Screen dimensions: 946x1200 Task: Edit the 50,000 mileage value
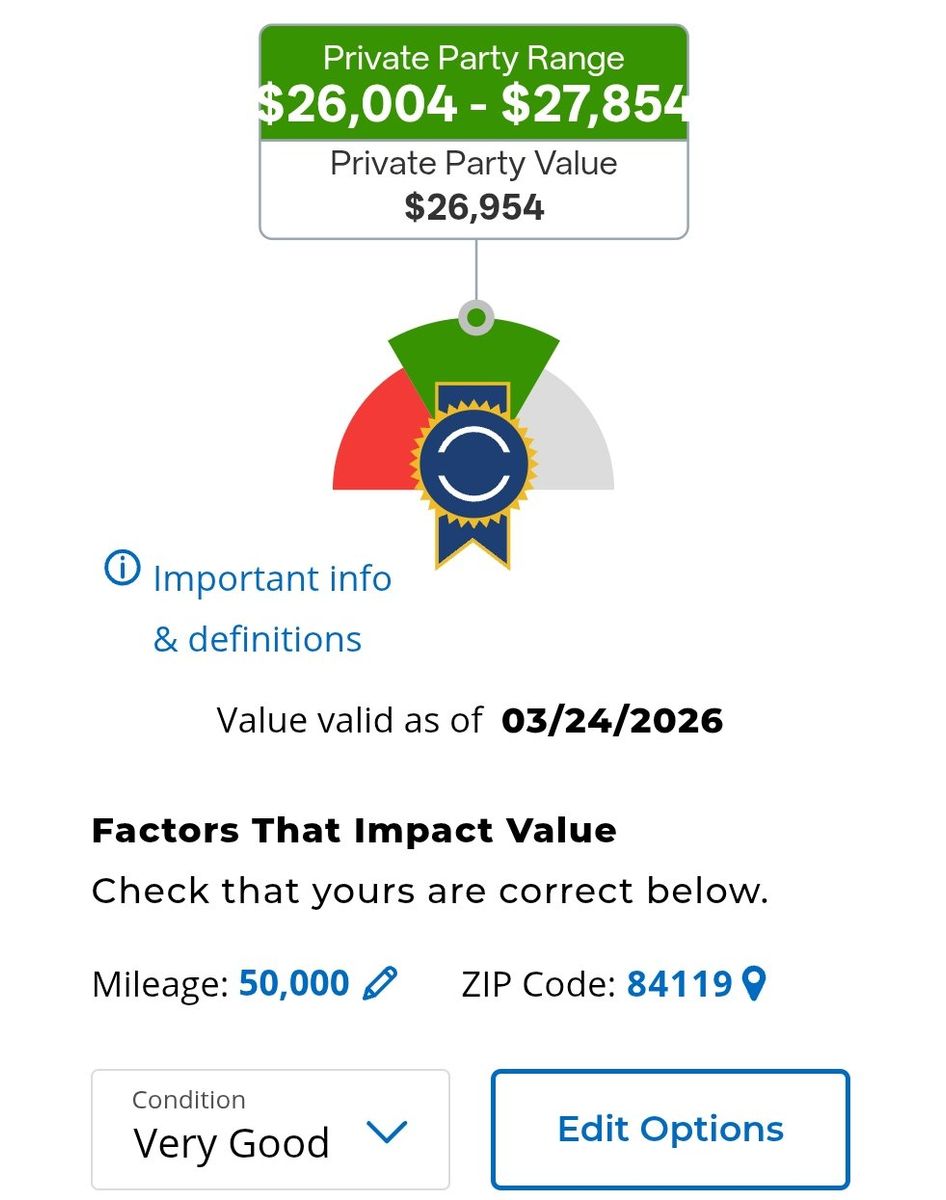click(379, 984)
